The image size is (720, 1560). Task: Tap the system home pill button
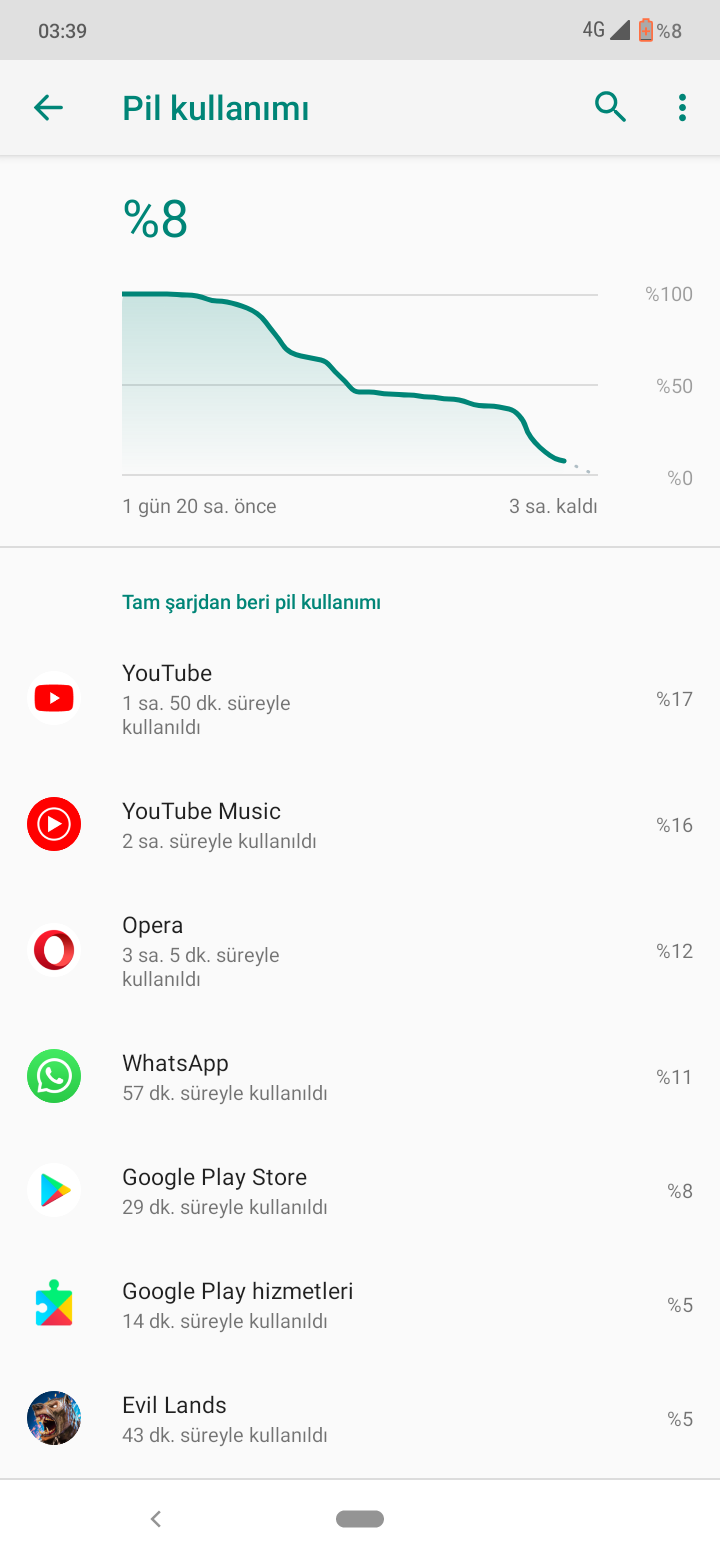point(360,1519)
